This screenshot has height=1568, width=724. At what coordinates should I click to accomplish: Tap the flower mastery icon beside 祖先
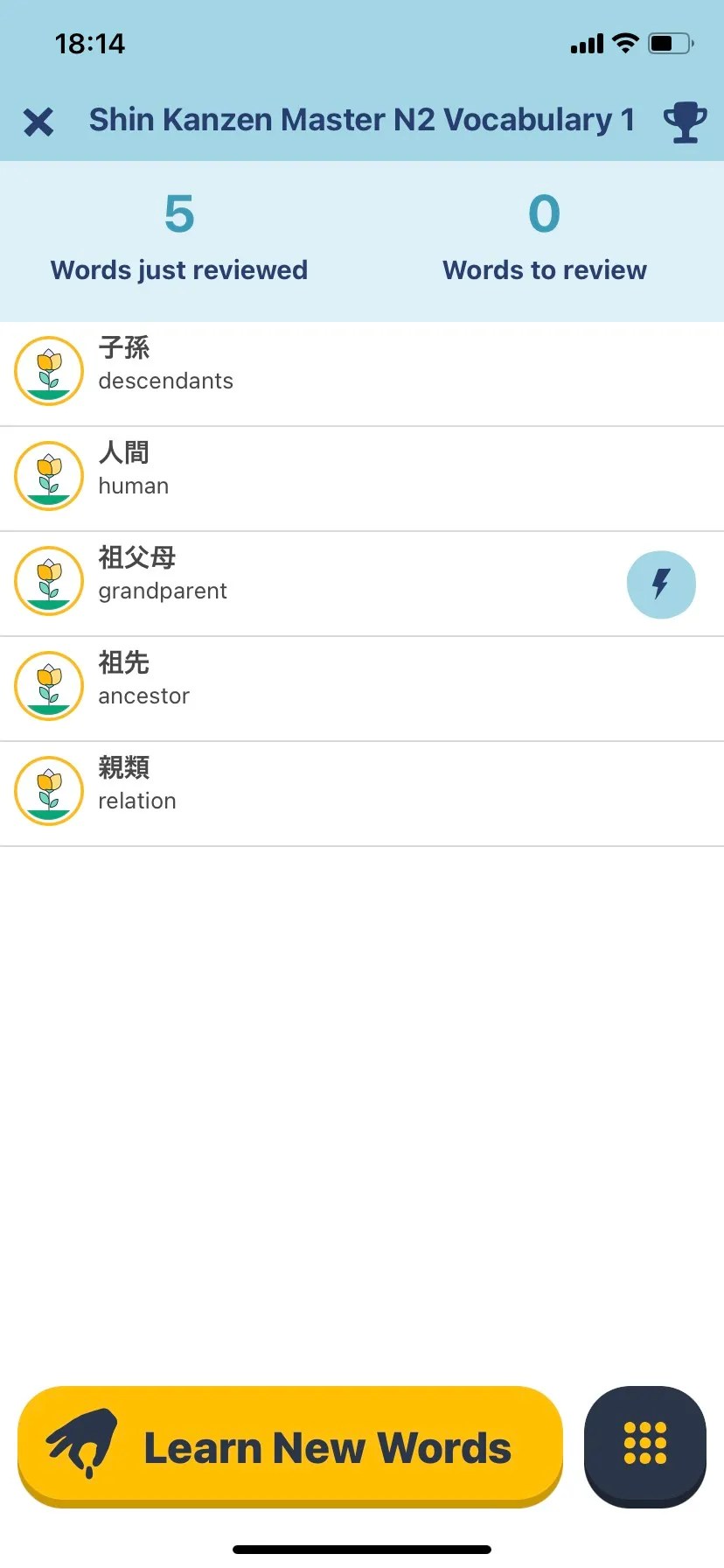48,686
